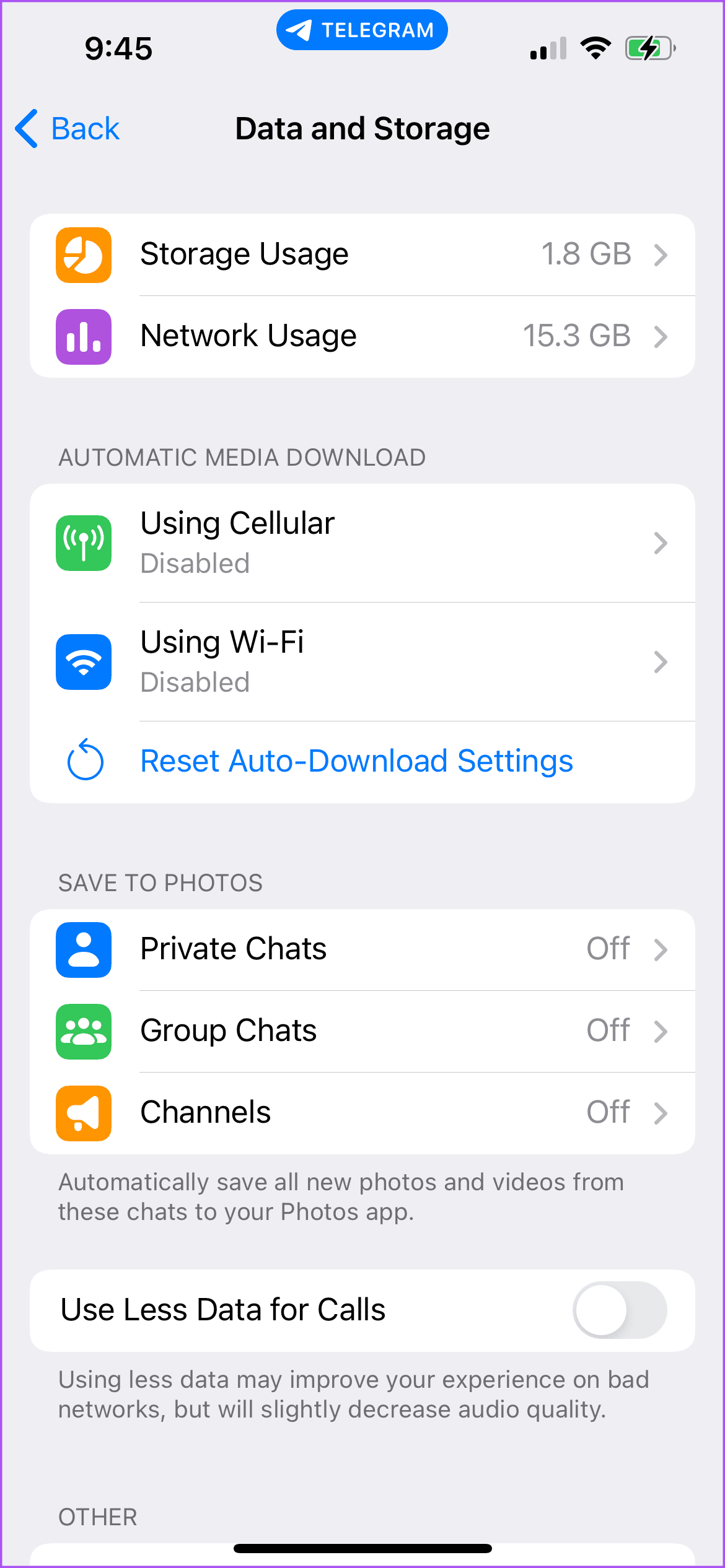Click the Group Chats people icon
Image resolution: width=725 pixels, height=1568 pixels.
click(x=83, y=1030)
